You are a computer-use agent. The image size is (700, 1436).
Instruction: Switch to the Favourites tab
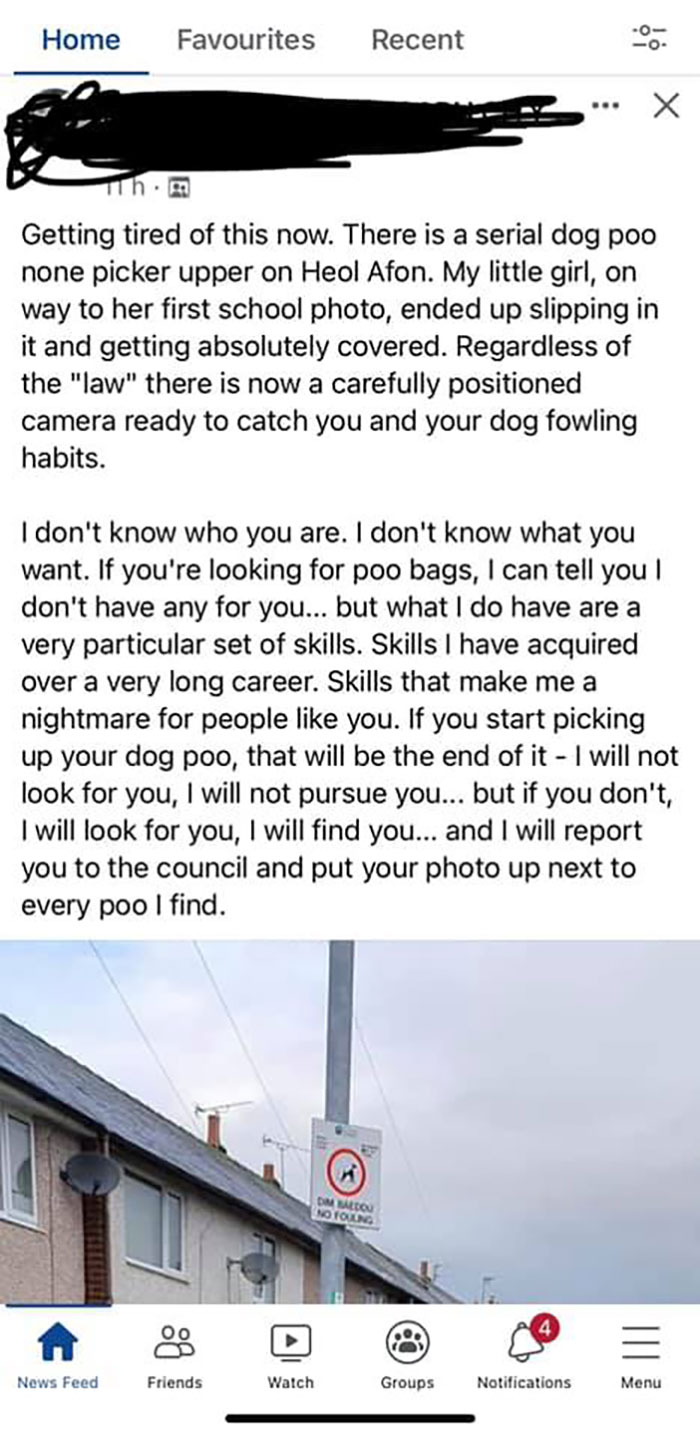(x=245, y=40)
